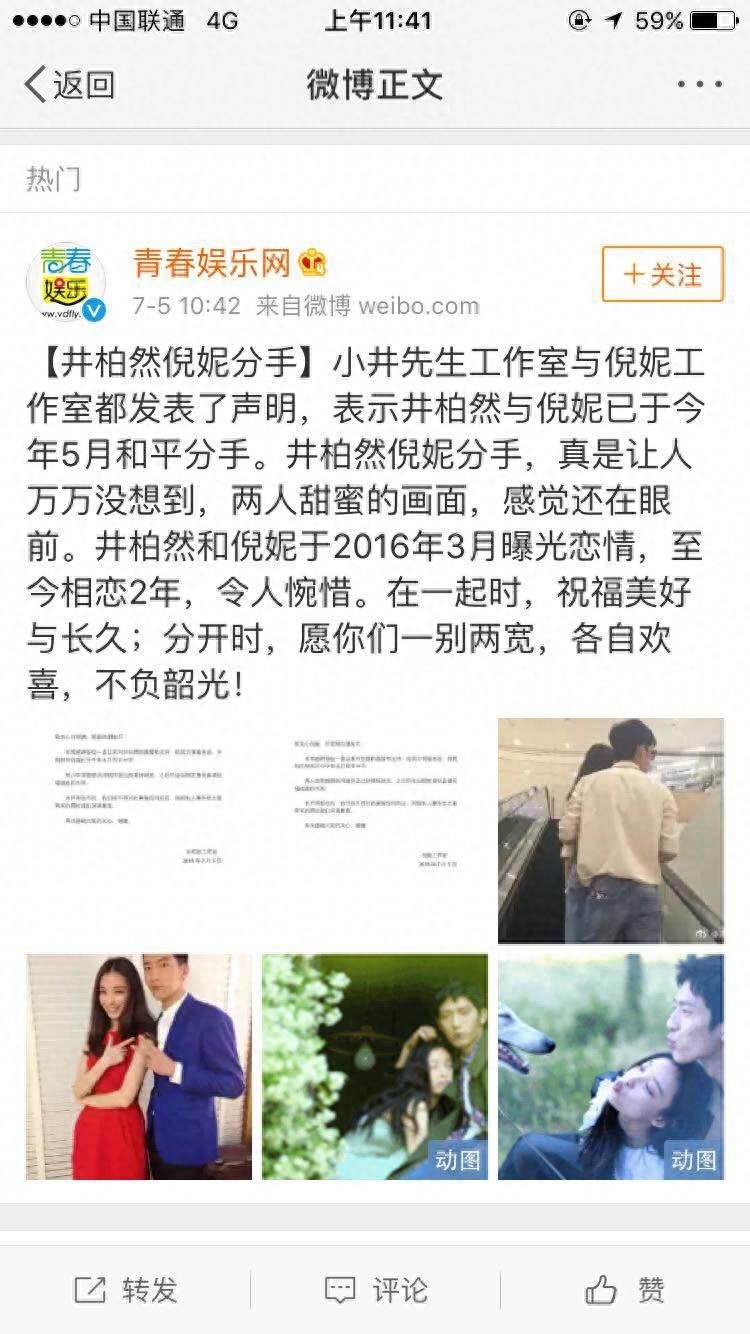Play the GIF with the dog
The height and width of the screenshot is (1334, 750).
[611, 1066]
